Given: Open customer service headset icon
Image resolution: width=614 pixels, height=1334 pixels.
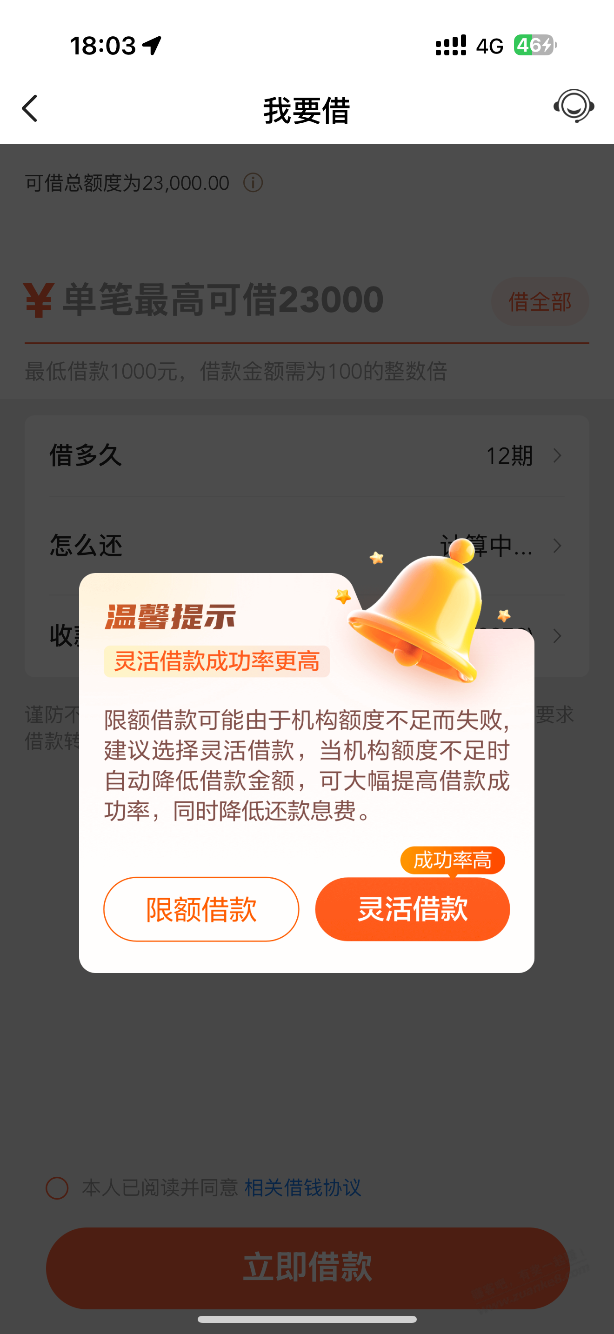Looking at the screenshot, I should (x=573, y=107).
